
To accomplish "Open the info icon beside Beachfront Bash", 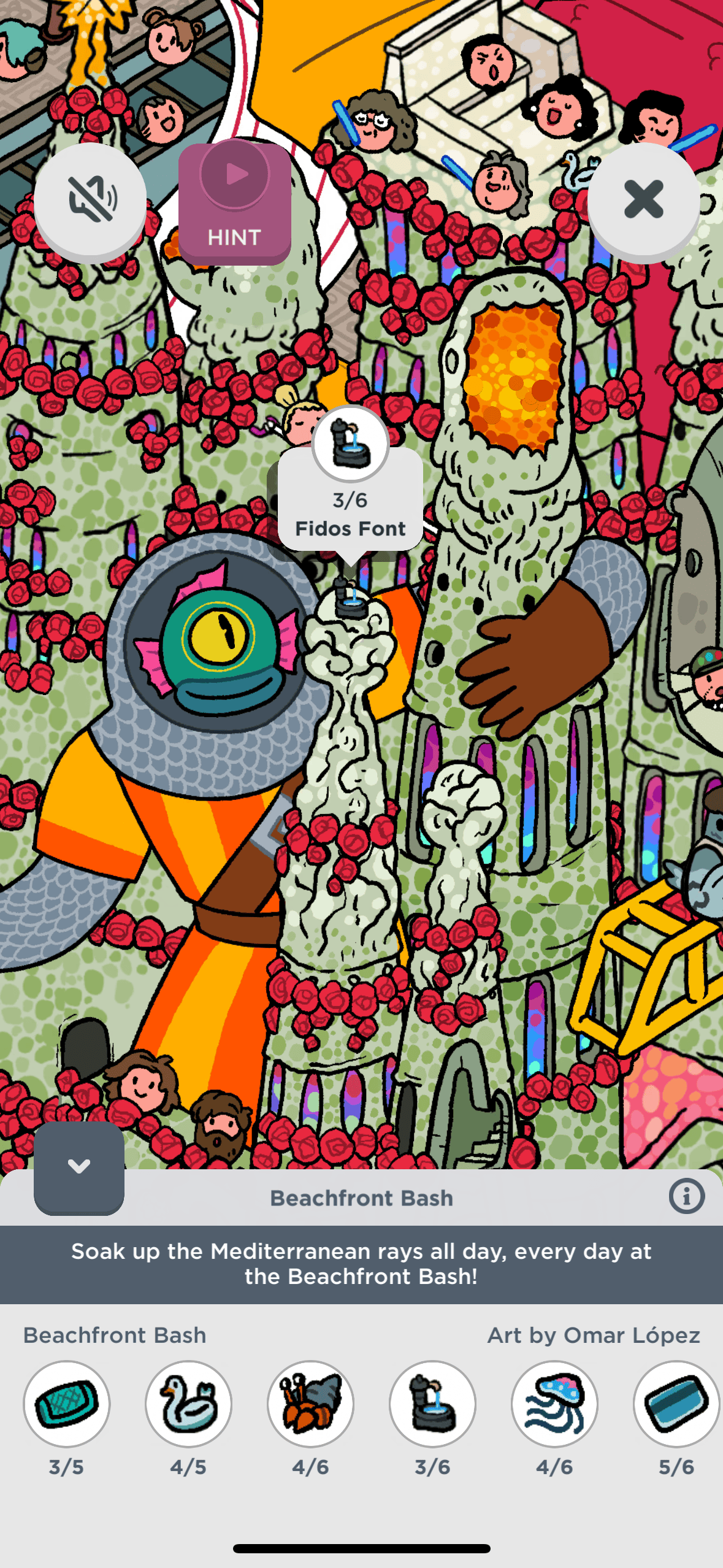I will tap(686, 1196).
